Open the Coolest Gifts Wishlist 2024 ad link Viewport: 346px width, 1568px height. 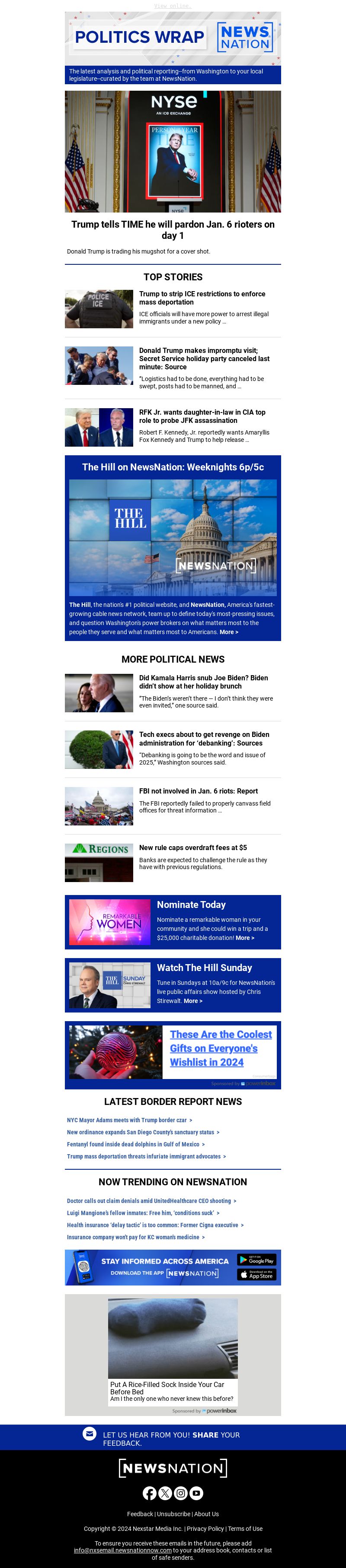coord(221,1048)
